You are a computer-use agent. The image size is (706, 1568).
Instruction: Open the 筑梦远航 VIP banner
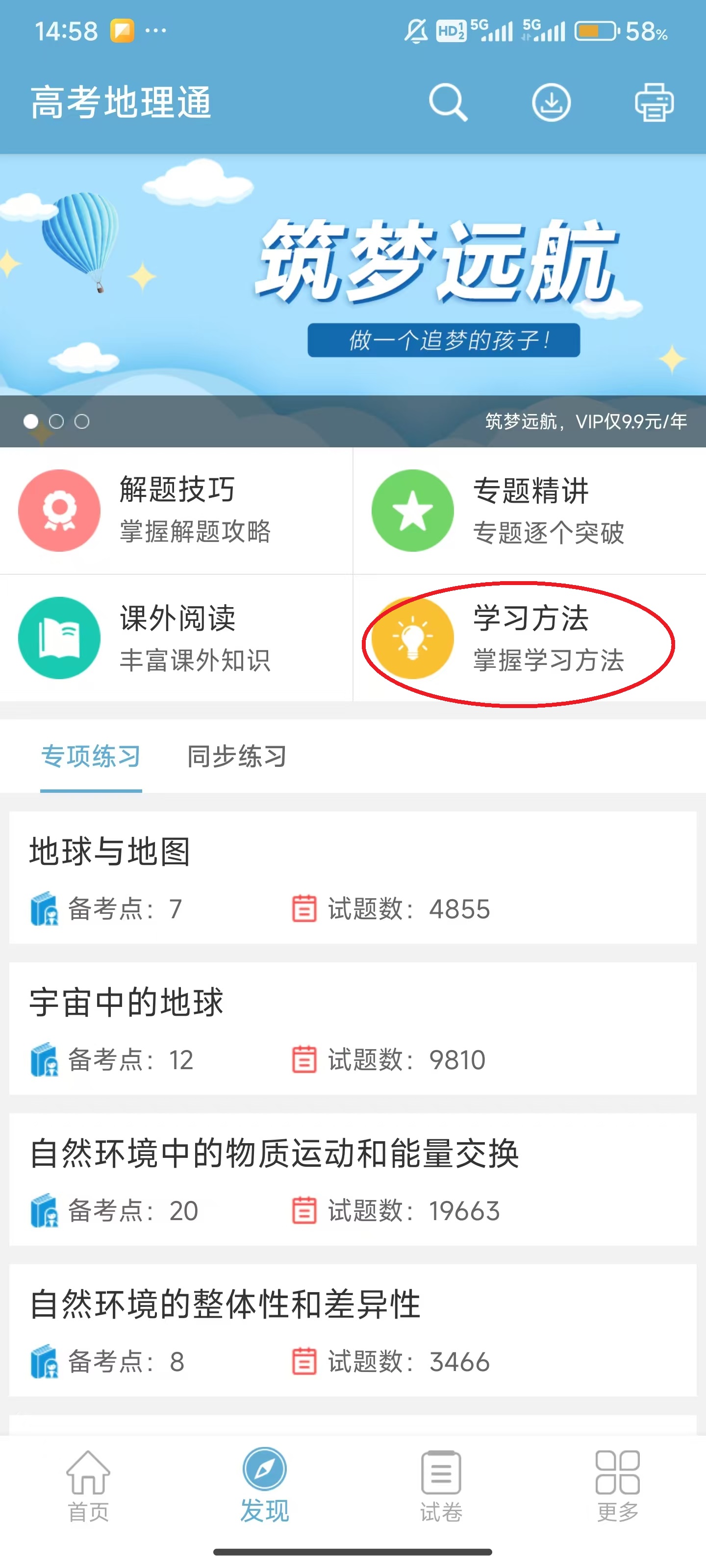(x=353, y=300)
